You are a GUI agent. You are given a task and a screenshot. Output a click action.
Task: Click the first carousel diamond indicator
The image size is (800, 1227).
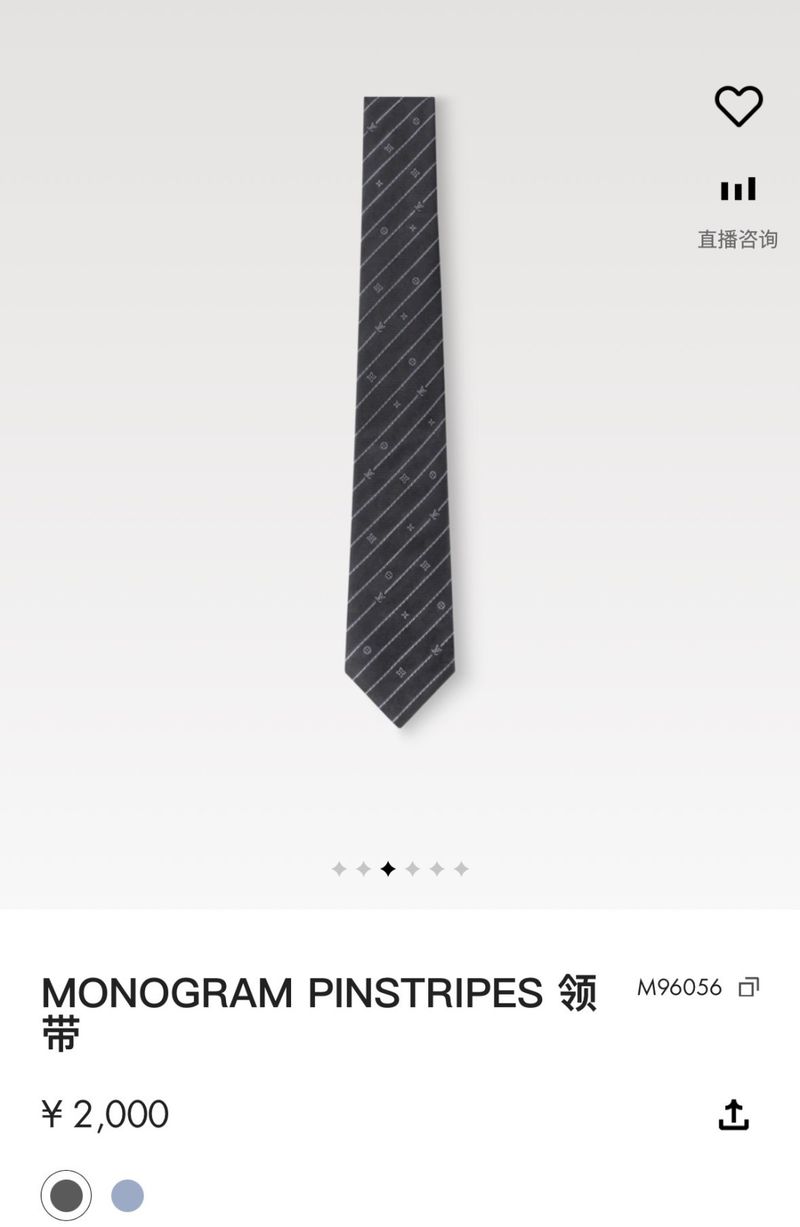pos(340,869)
